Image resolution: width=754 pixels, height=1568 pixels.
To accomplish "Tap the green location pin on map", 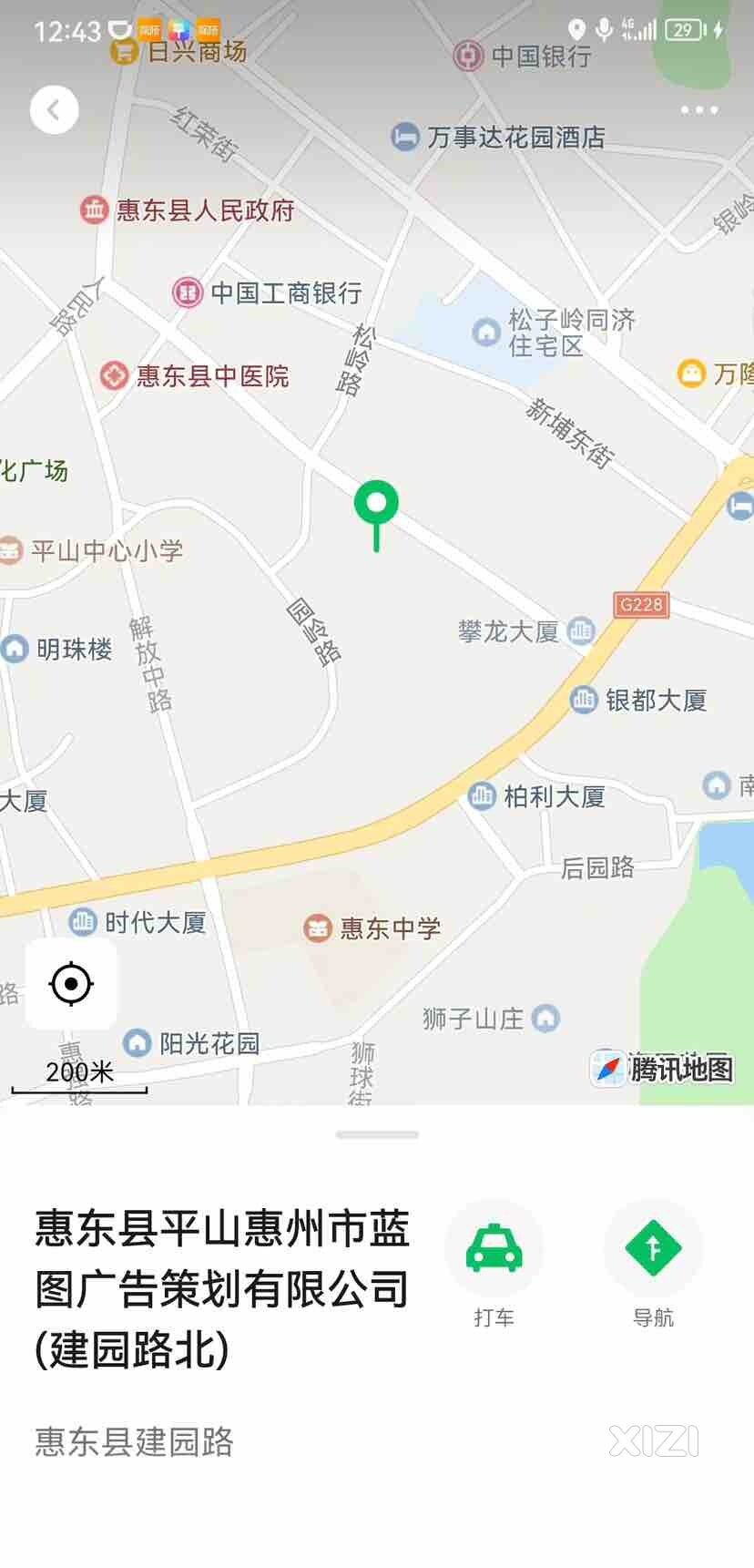I will click(376, 506).
